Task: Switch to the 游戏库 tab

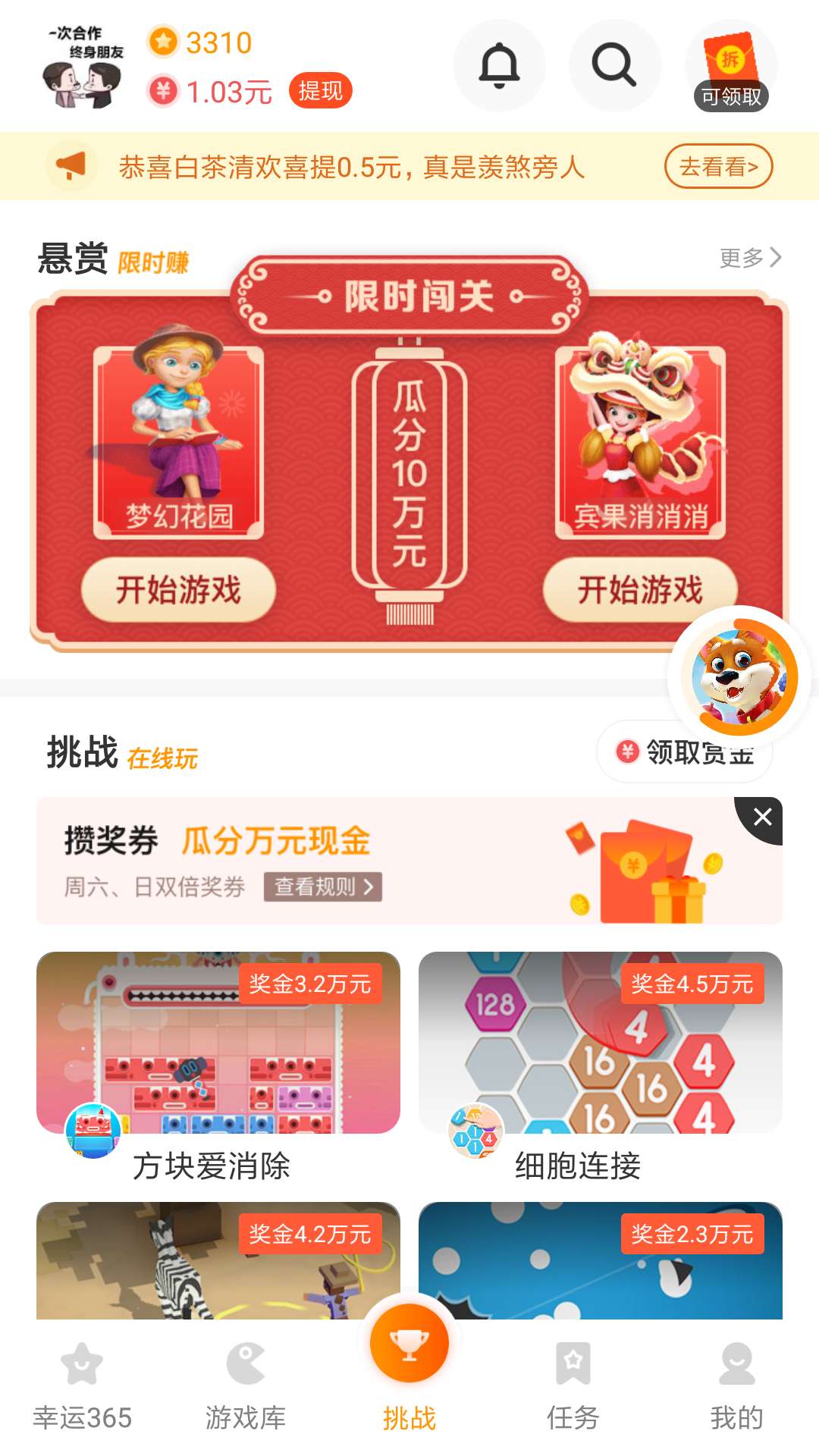Action: (246, 1385)
